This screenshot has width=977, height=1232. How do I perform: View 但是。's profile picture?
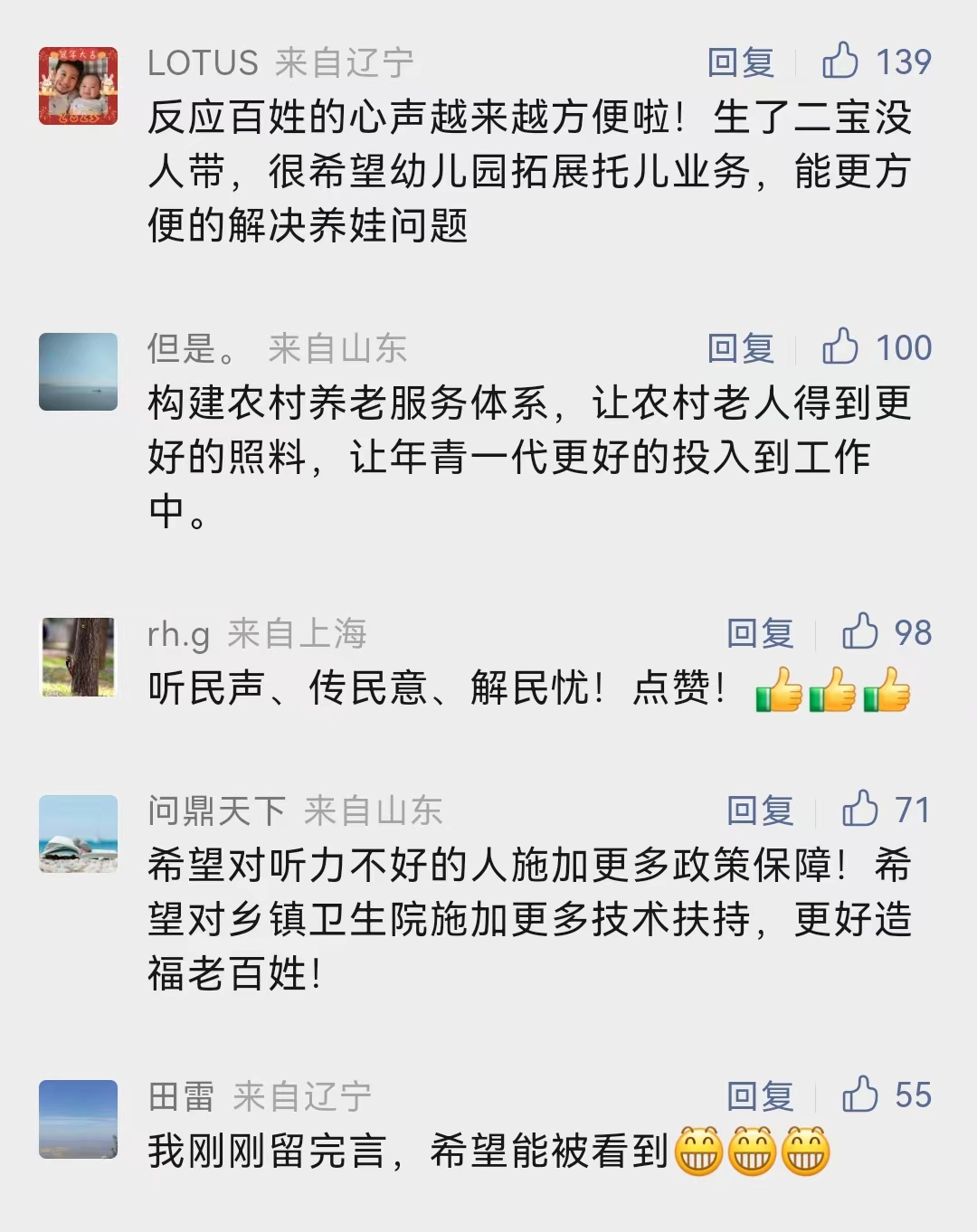(x=79, y=372)
